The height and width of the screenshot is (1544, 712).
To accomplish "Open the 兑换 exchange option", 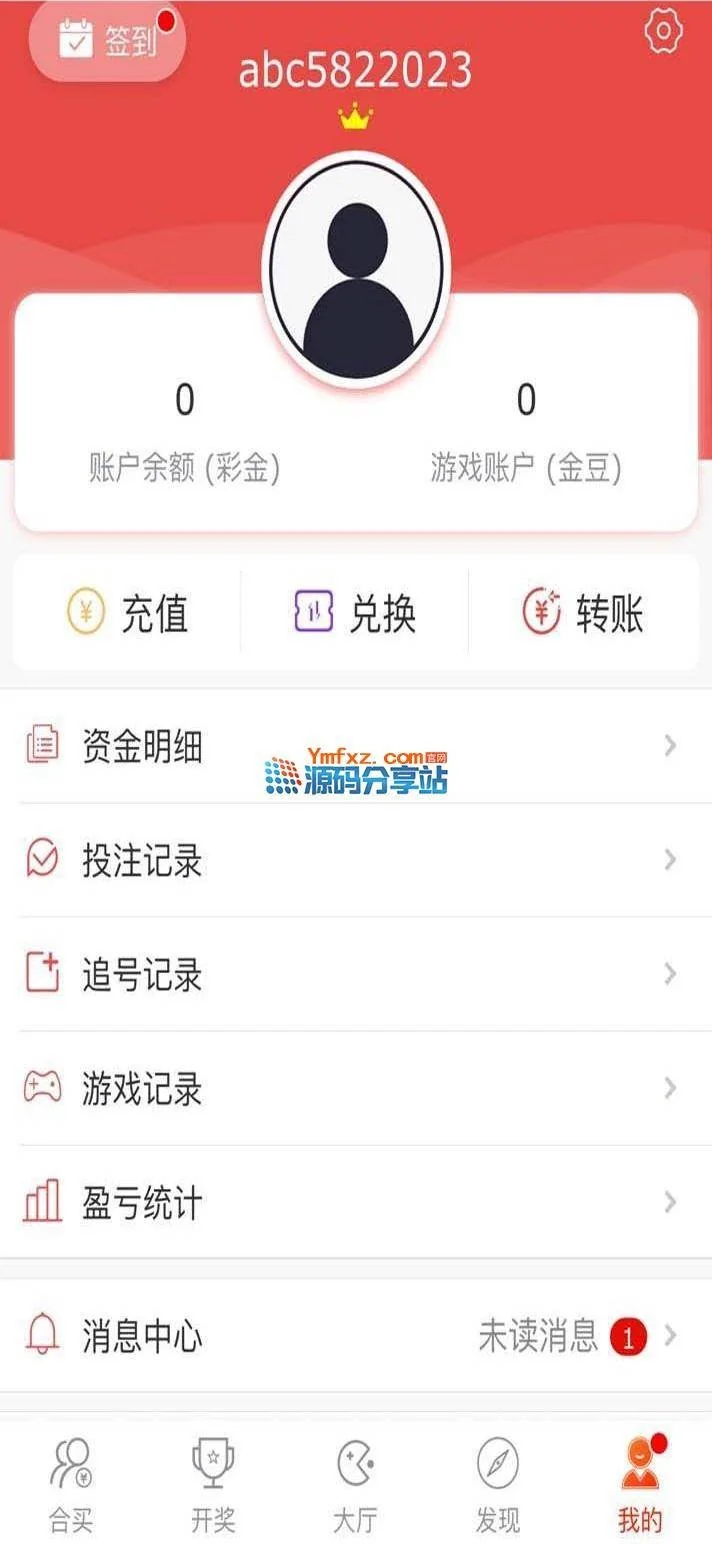I will [x=355, y=612].
